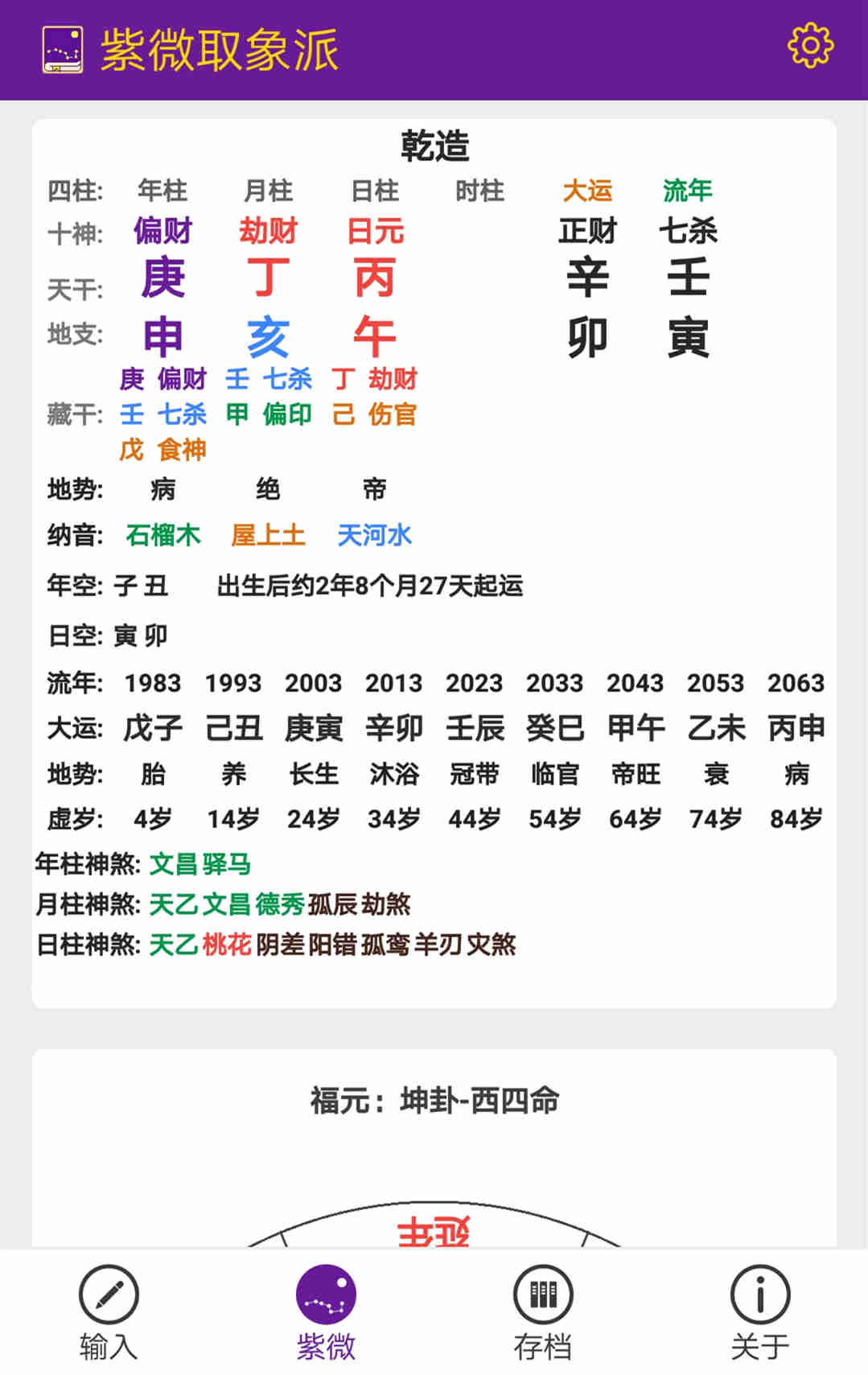Open the settings gear icon
868x1375 pixels.
[810, 47]
